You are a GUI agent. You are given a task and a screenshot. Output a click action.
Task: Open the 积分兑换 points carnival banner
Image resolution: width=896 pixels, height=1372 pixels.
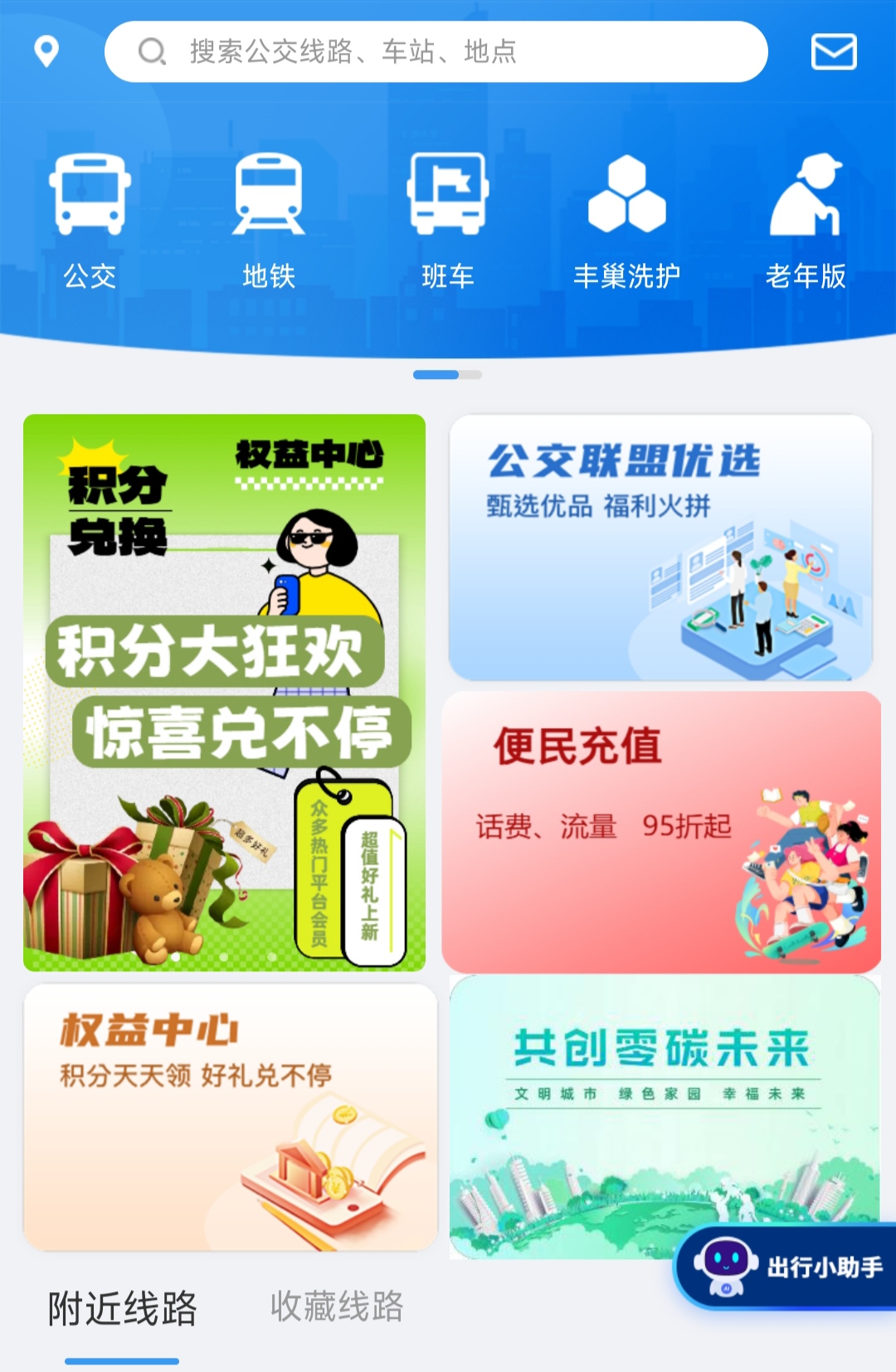(224, 693)
